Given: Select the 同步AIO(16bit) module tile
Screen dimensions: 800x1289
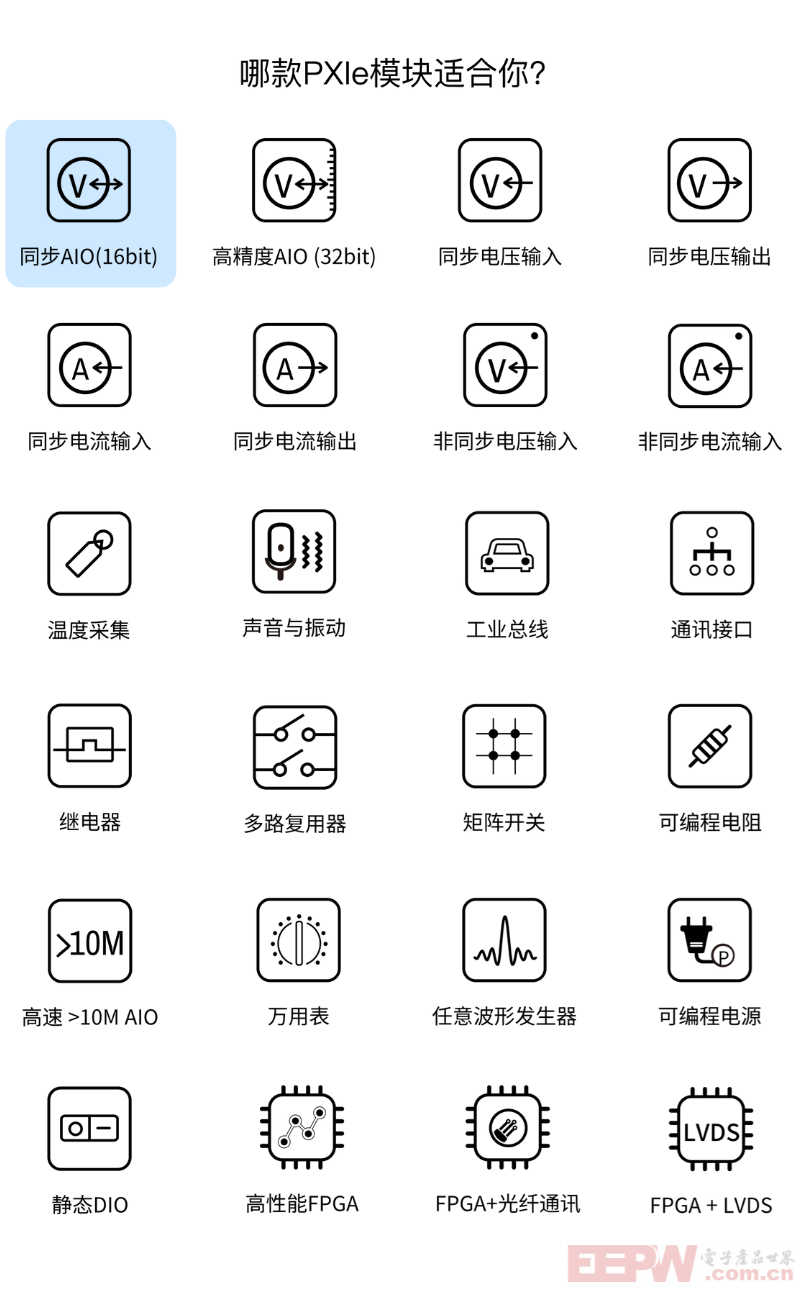Looking at the screenshot, I should coord(90,204).
